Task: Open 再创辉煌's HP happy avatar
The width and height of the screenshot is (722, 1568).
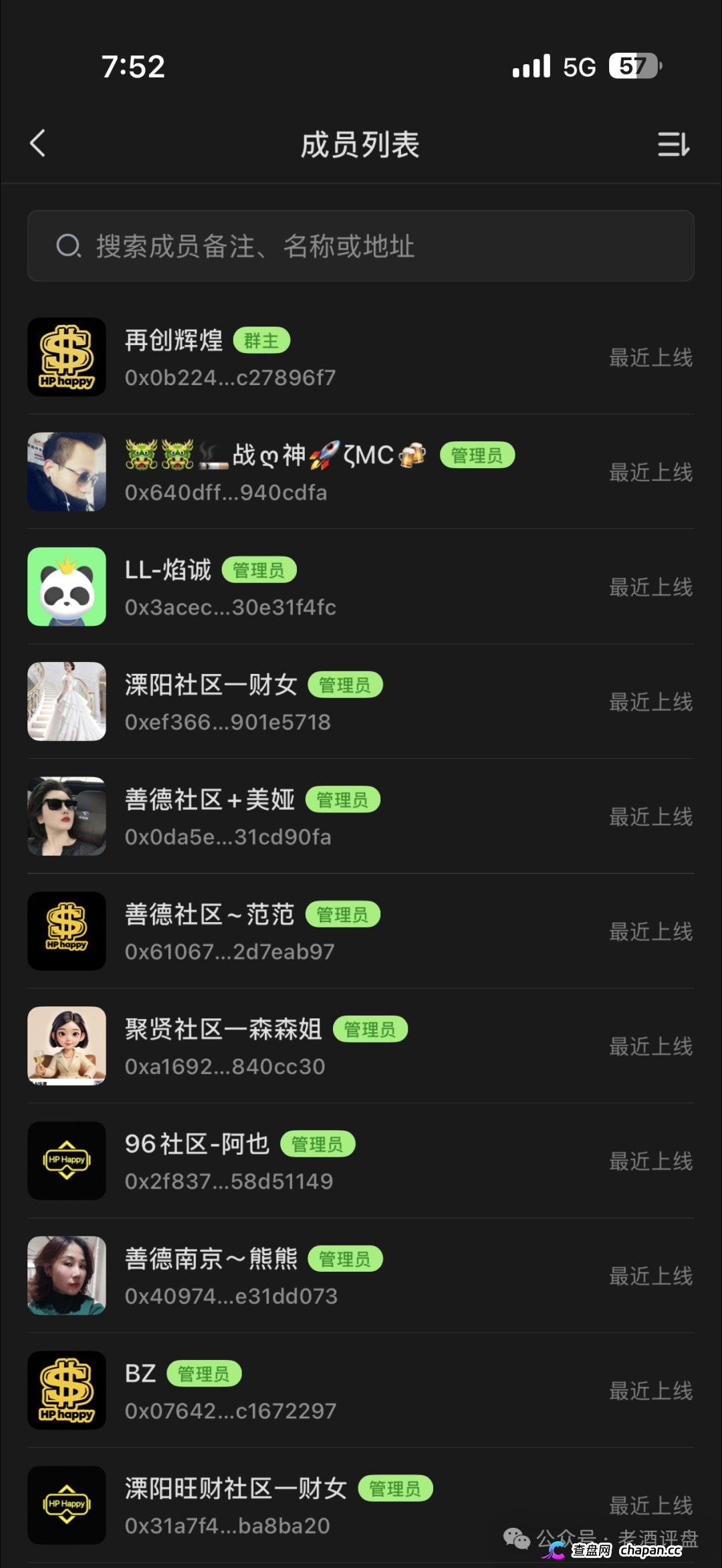Action: [x=66, y=356]
